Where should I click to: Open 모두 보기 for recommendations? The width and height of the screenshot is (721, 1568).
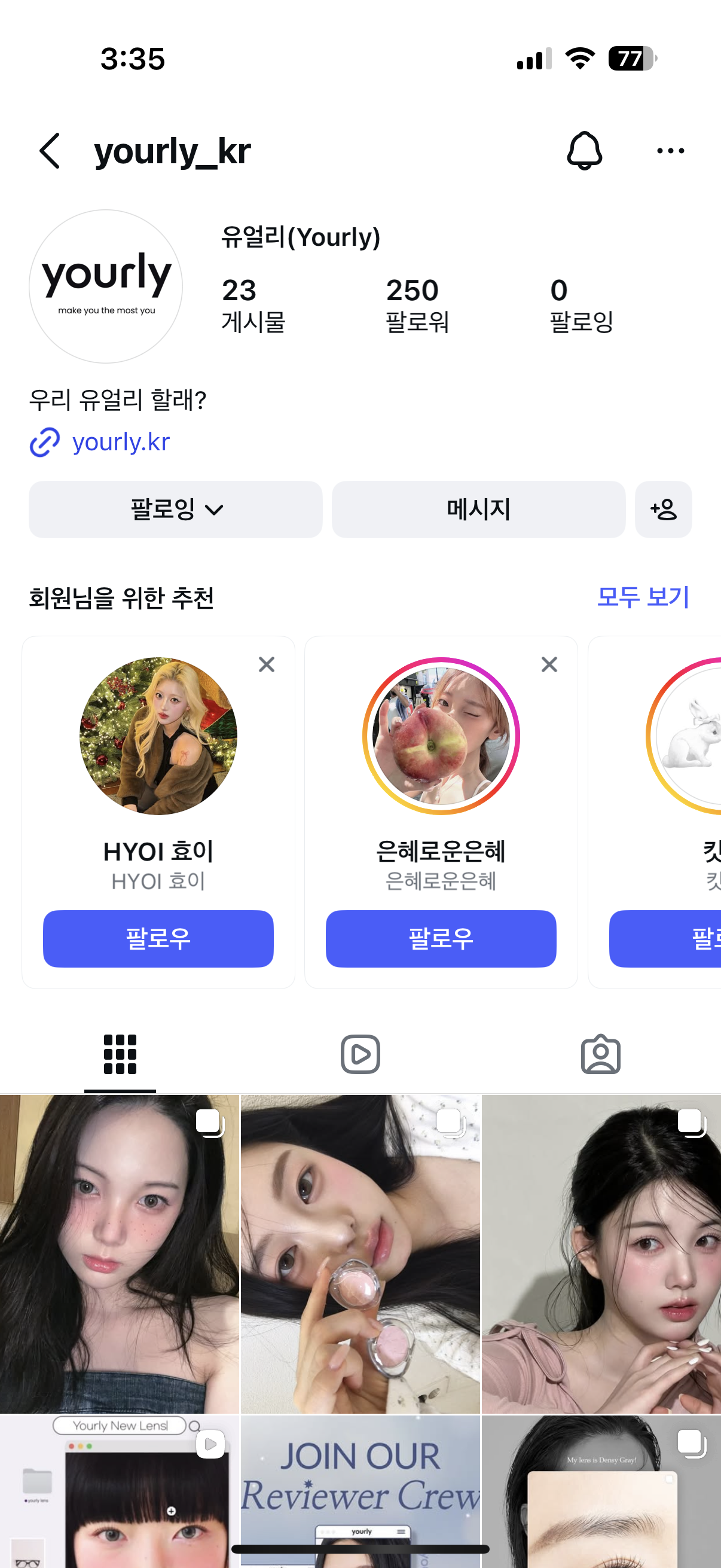643,597
